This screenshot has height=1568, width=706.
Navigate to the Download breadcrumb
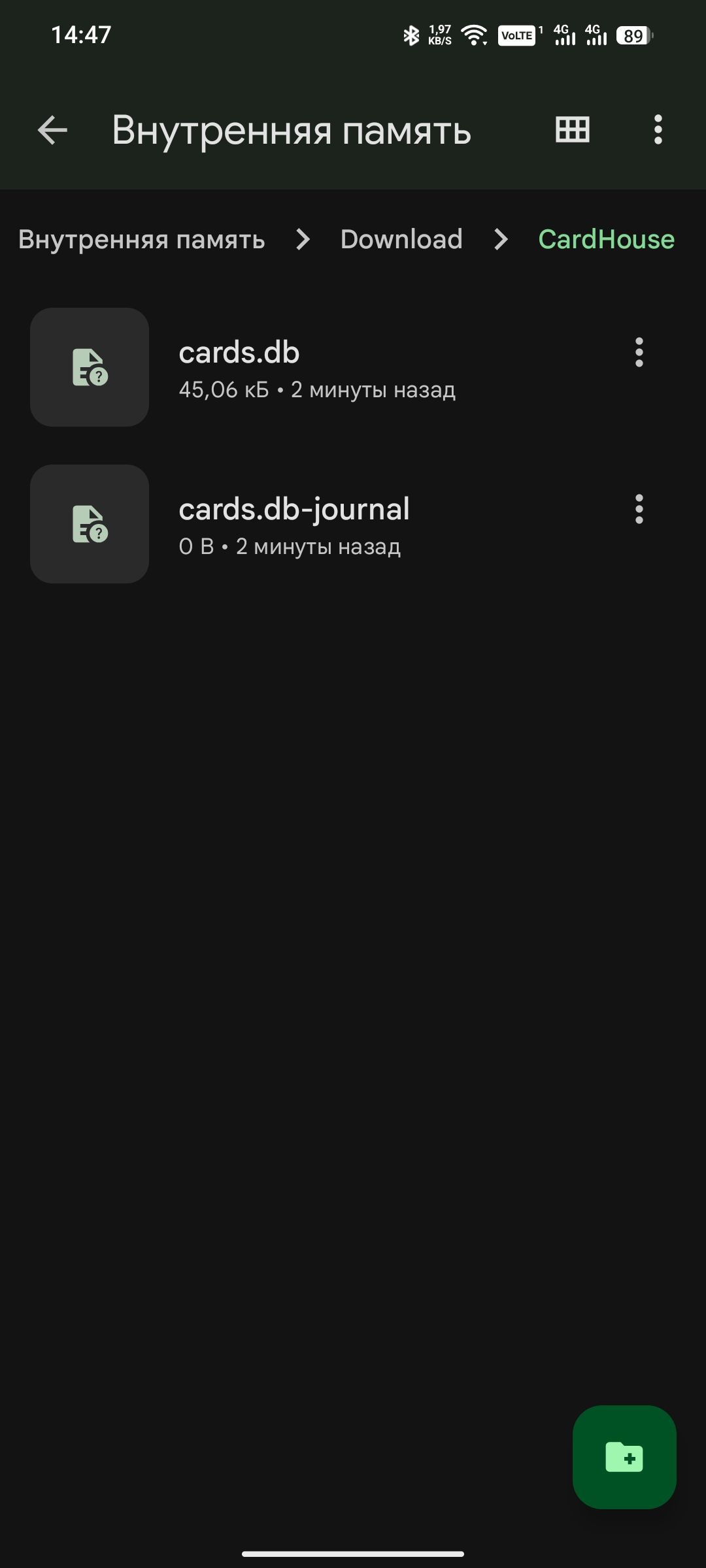(x=401, y=240)
